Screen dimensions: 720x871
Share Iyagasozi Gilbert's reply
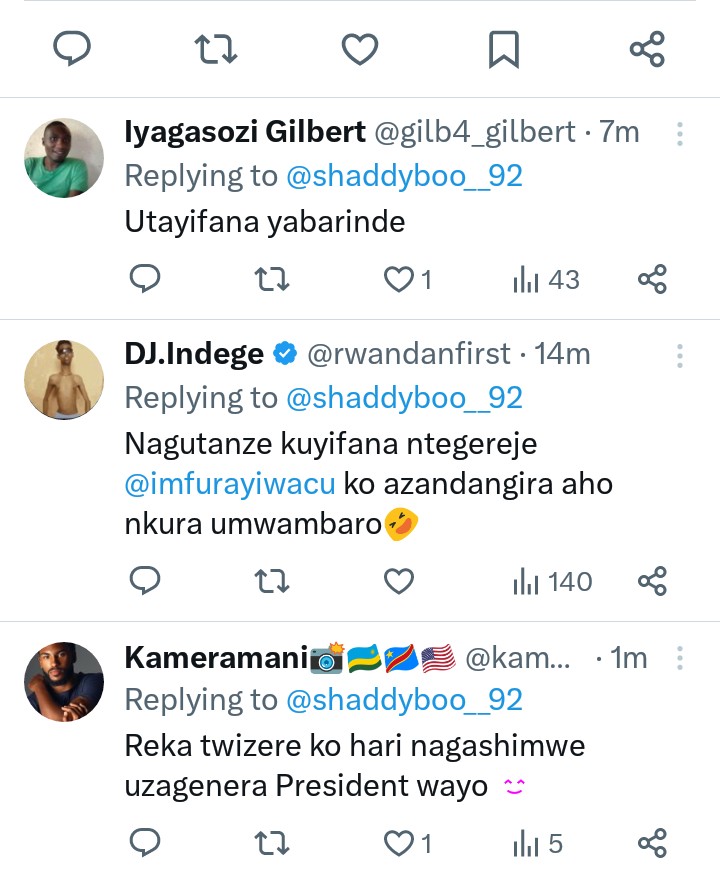click(652, 281)
